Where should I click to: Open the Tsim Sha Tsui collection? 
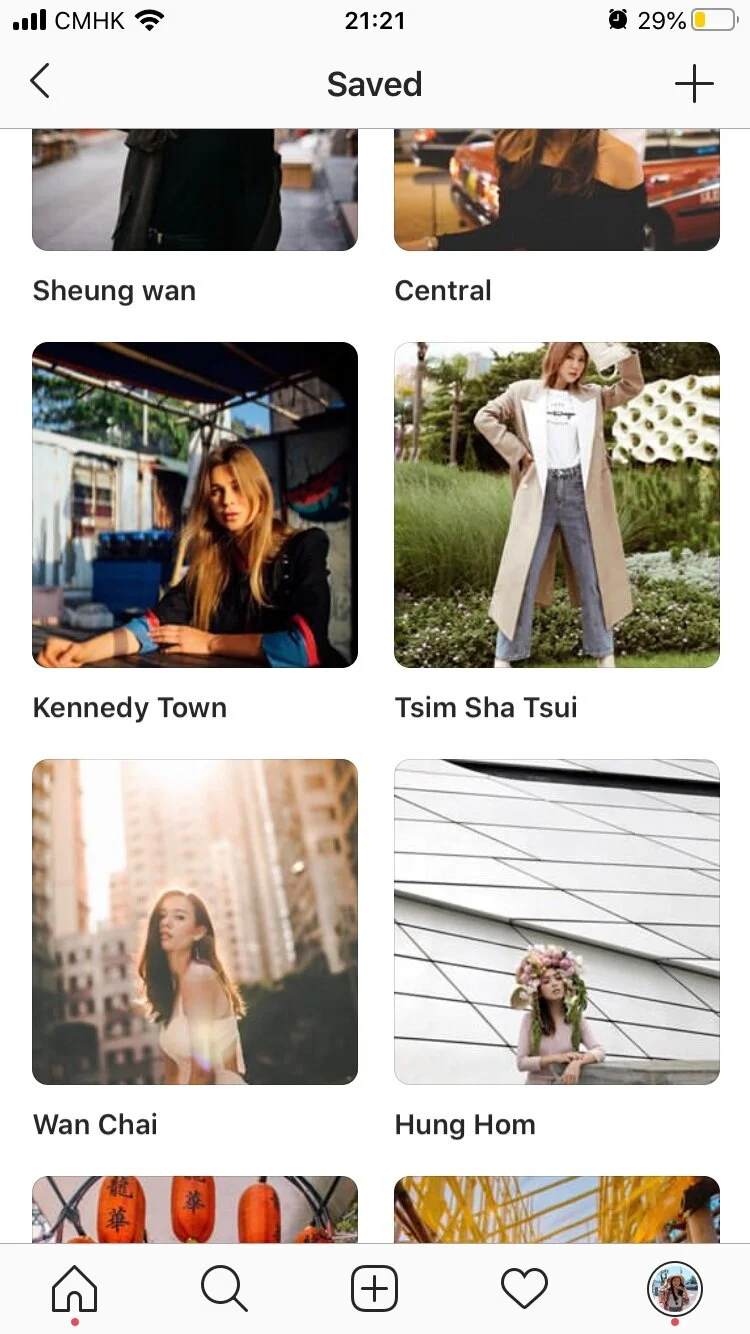pyautogui.click(x=557, y=505)
